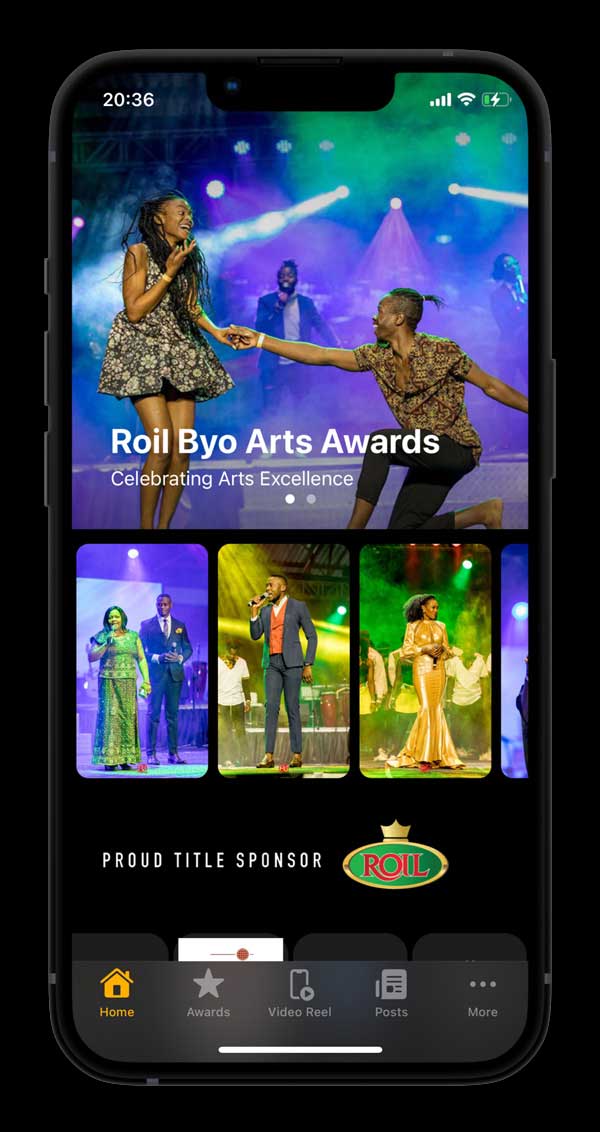Open the More tab

pos(482,993)
